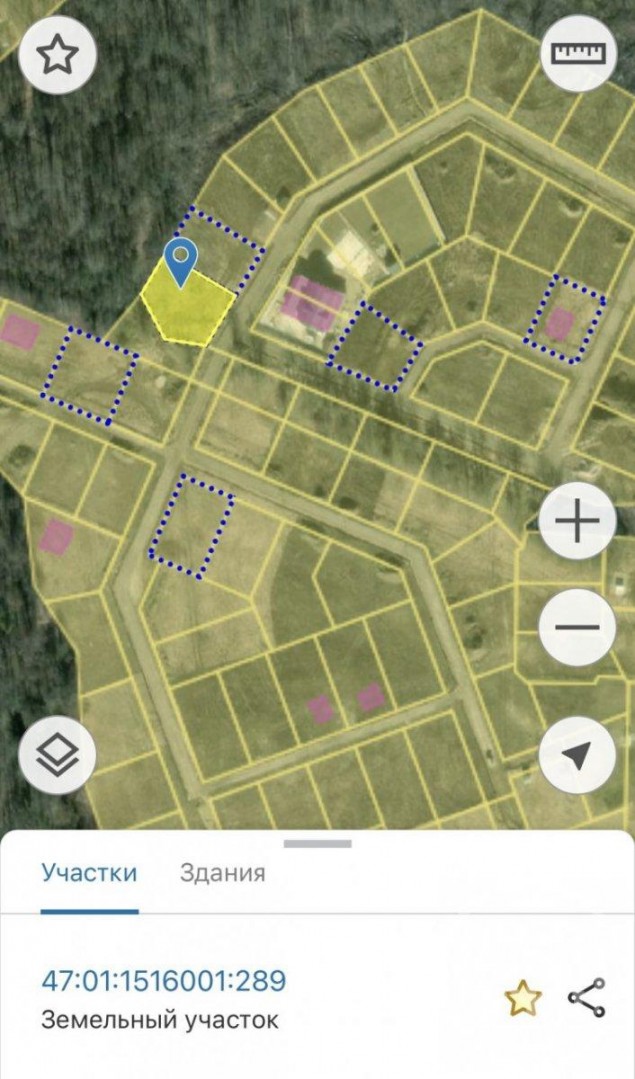Zoom in on the map
Image resolution: width=635 pixels, height=1079 pixels.
click(577, 522)
